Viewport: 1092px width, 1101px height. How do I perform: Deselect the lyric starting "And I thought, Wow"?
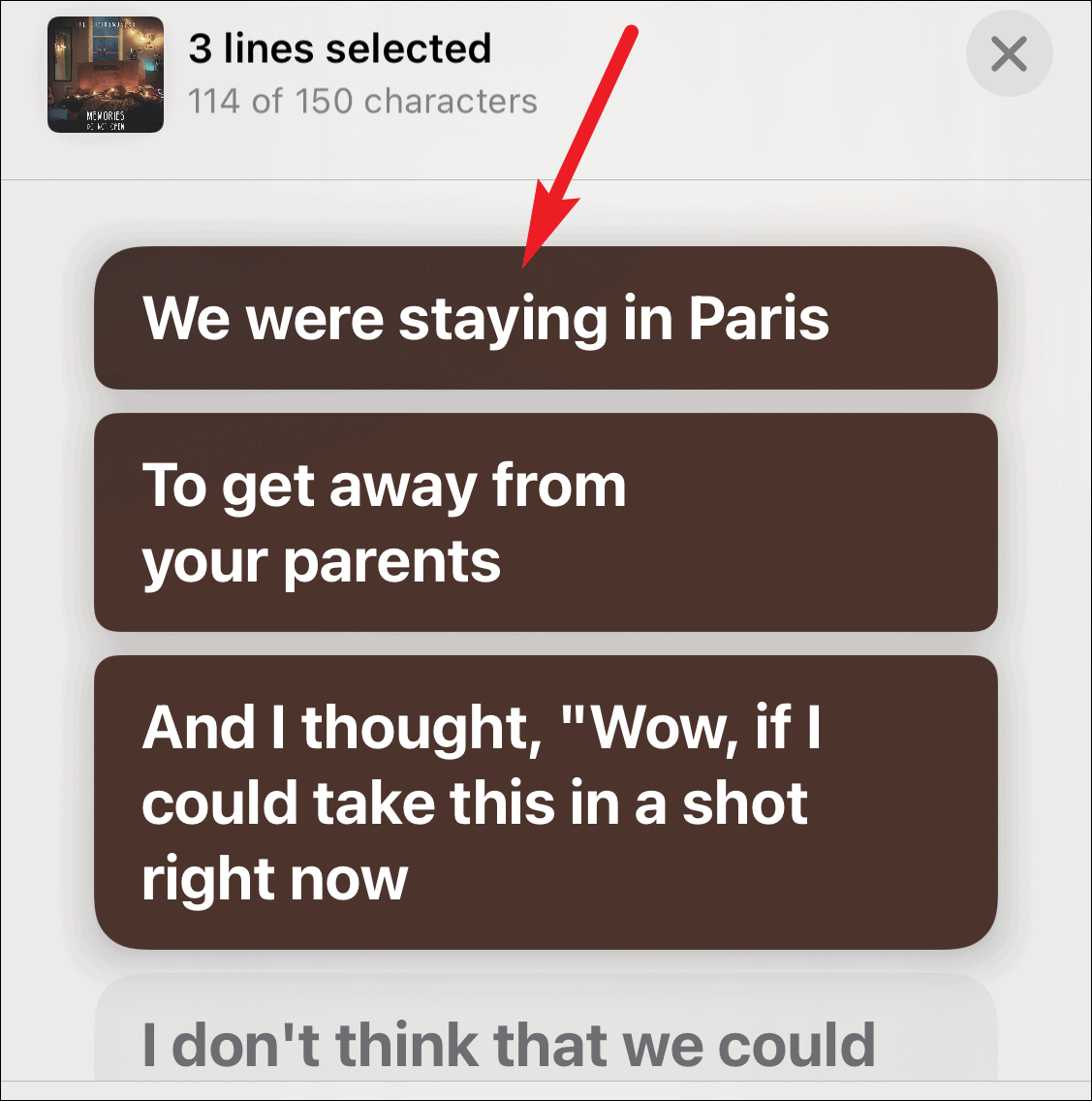click(546, 802)
